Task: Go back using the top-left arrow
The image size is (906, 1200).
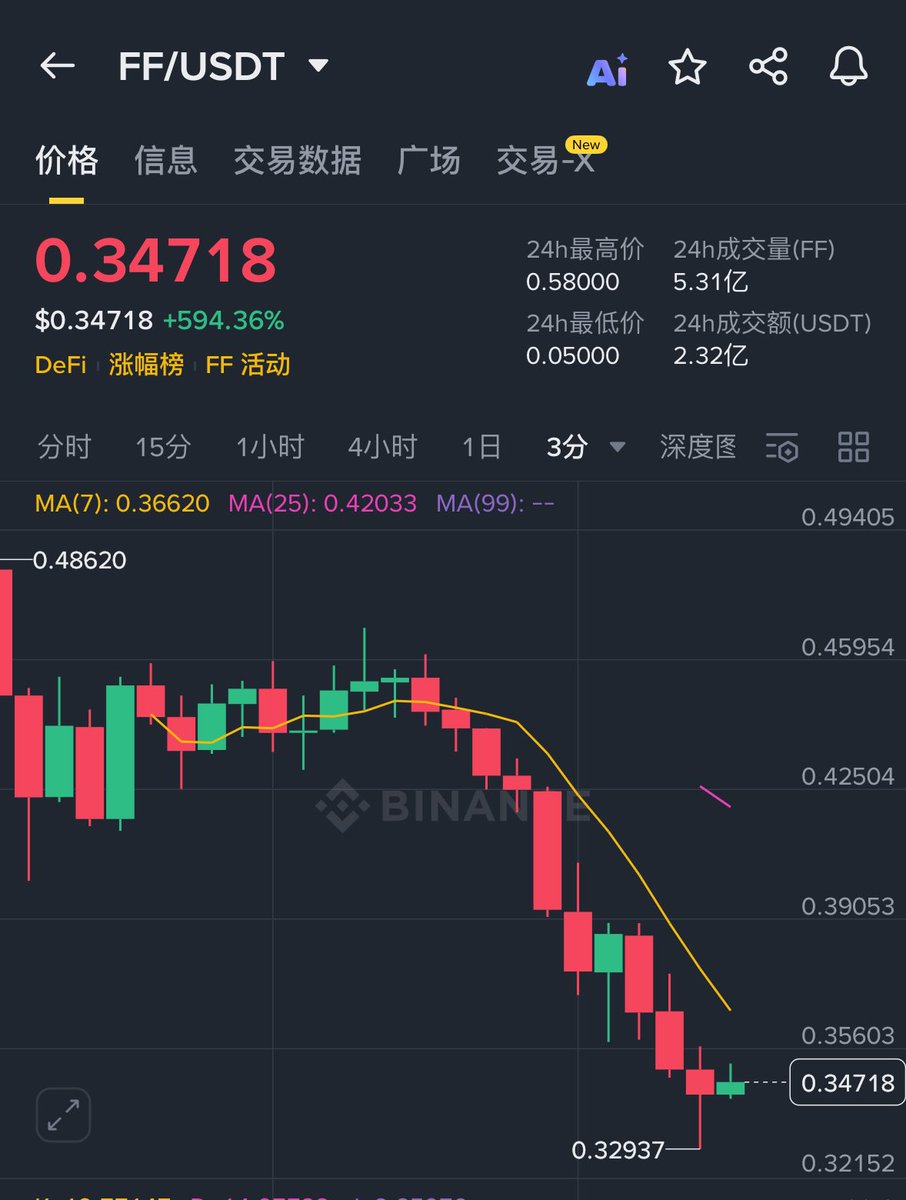Action: pyautogui.click(x=57, y=67)
